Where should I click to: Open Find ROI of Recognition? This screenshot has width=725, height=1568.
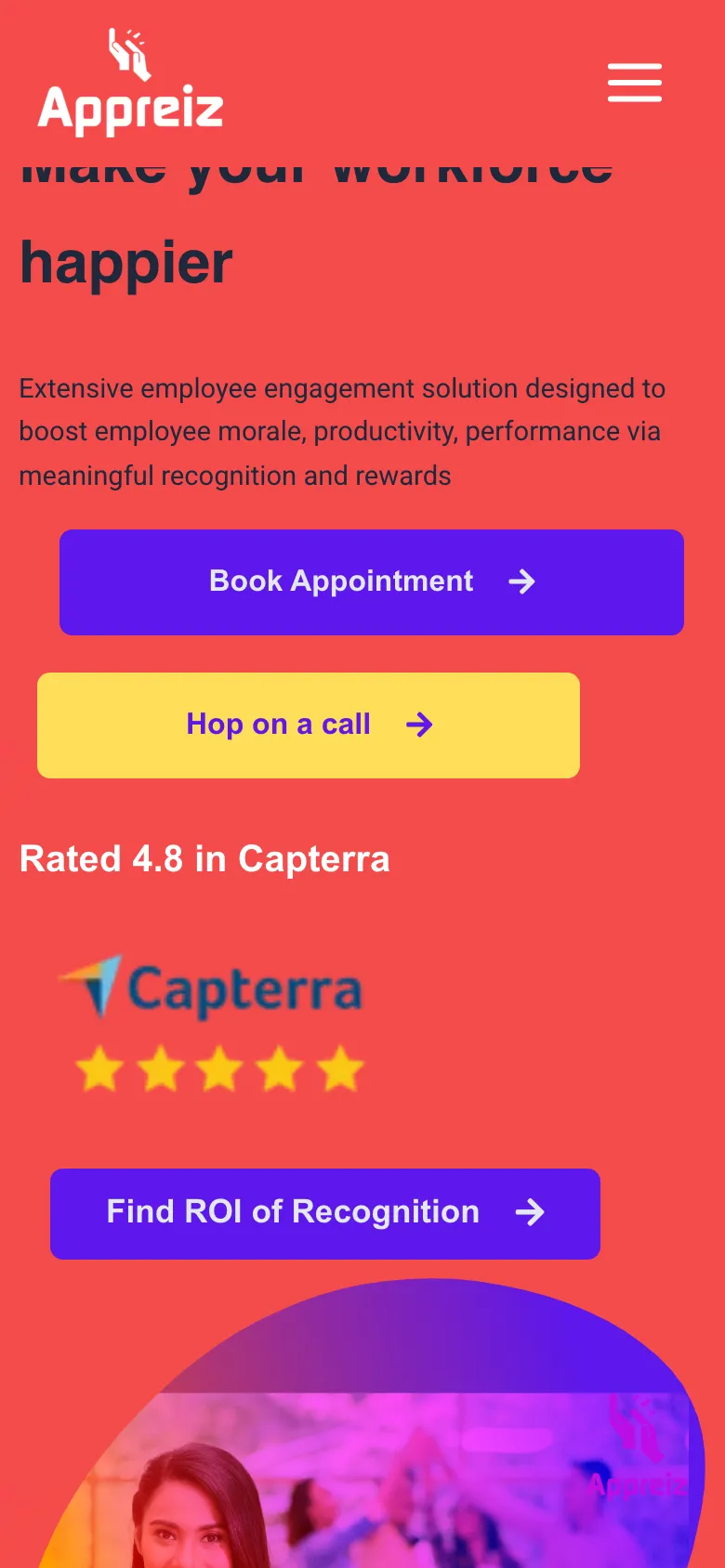pyautogui.click(x=325, y=1213)
